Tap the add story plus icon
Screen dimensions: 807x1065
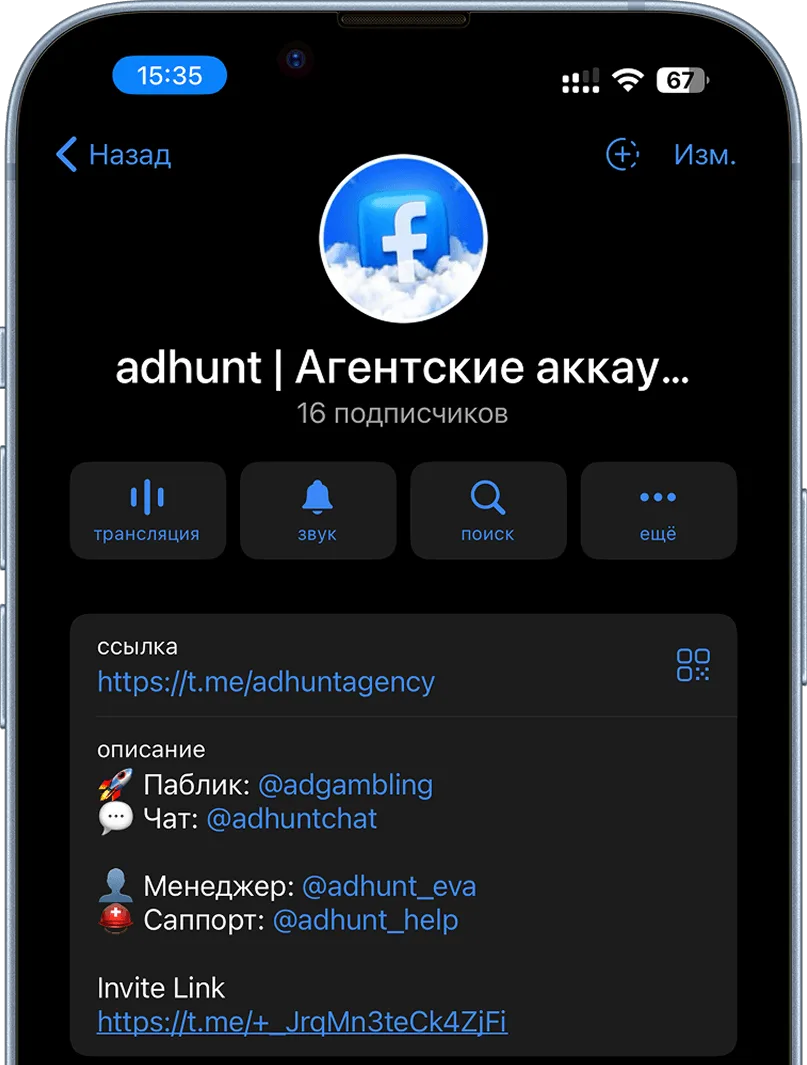(622, 155)
